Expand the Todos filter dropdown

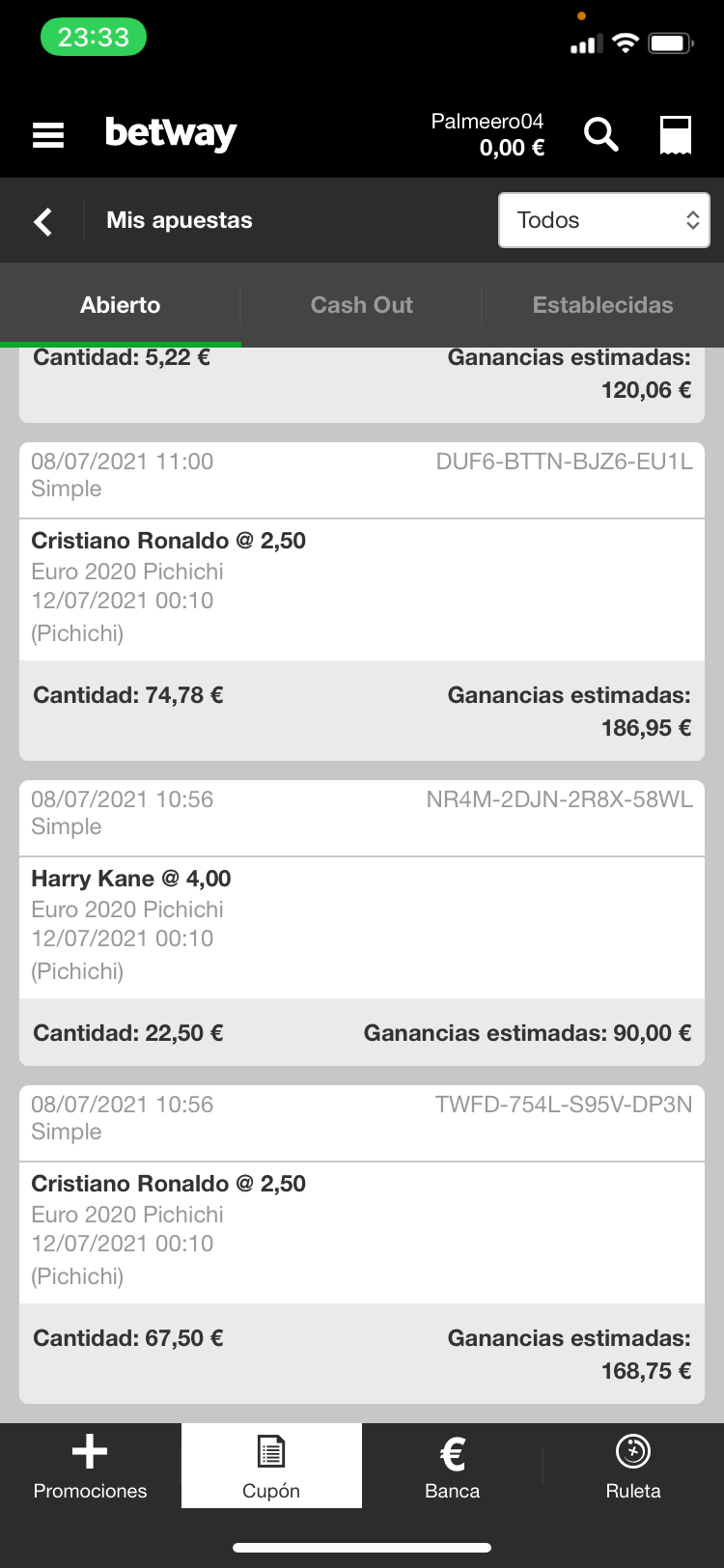[x=604, y=220]
